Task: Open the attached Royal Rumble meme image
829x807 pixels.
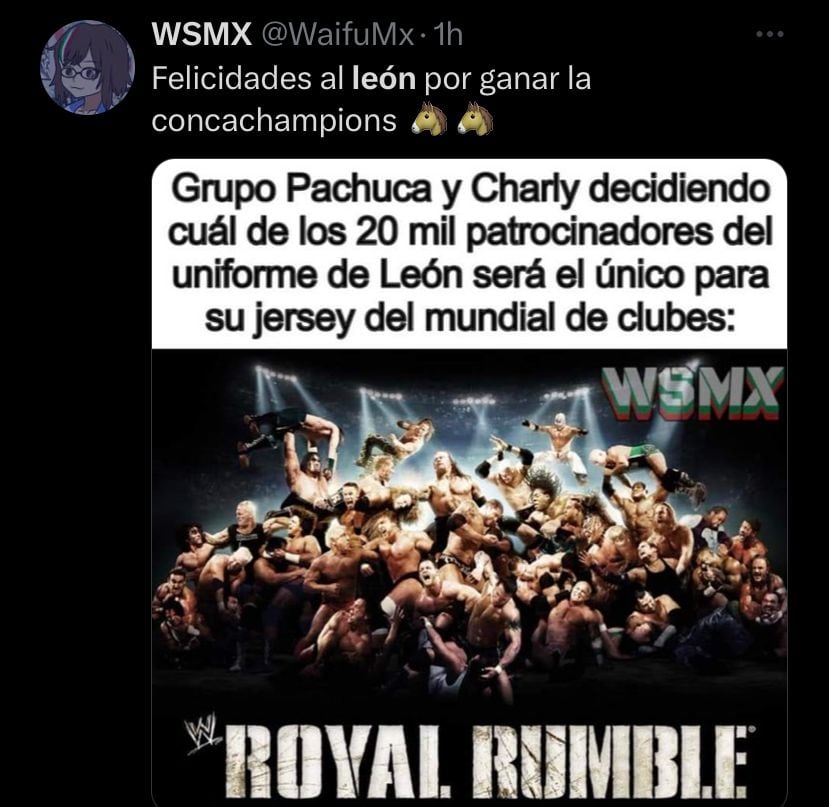Action: click(x=468, y=520)
